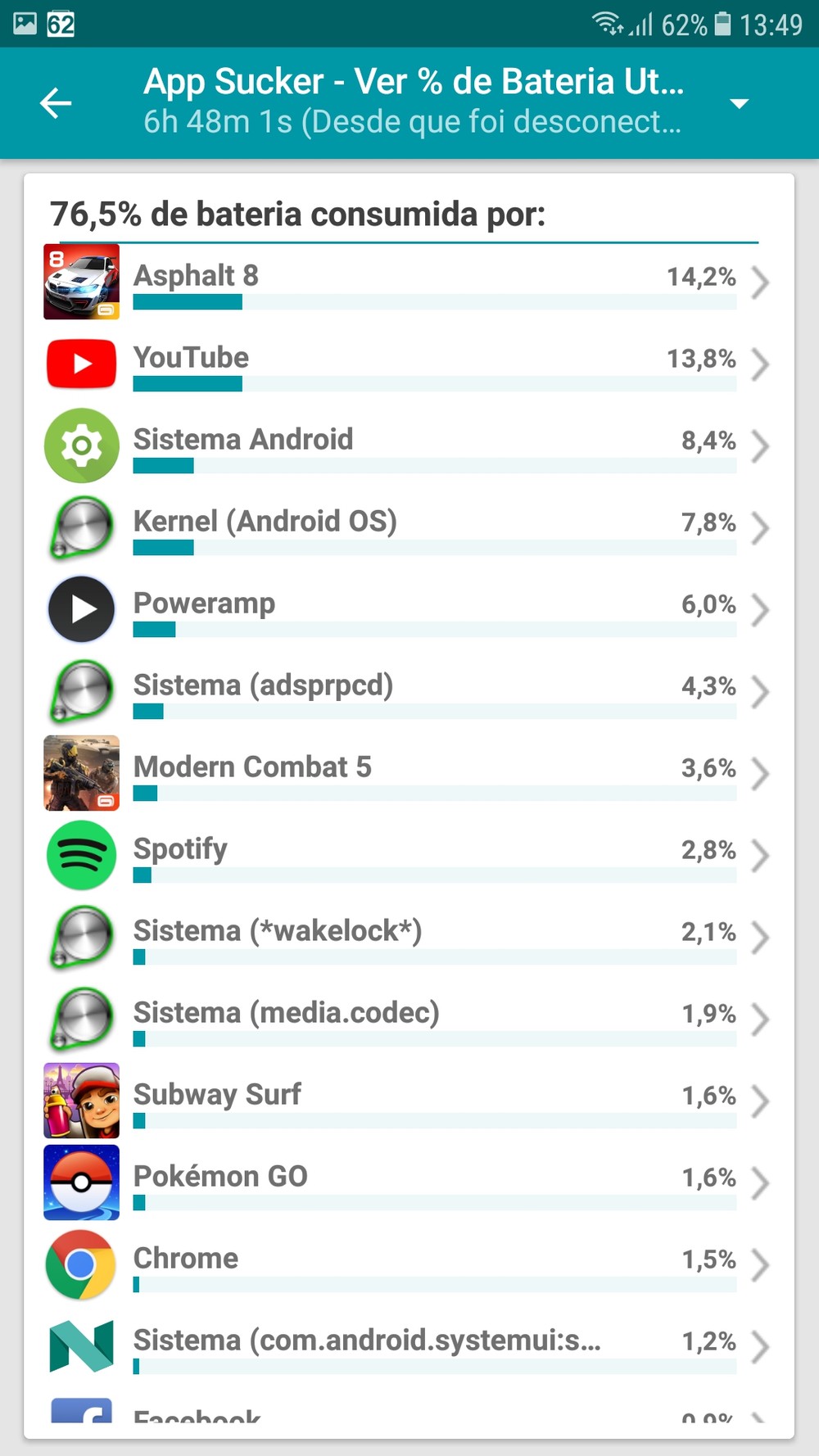Open the Sistema Android entry
The image size is (819, 1456).
tap(409, 445)
